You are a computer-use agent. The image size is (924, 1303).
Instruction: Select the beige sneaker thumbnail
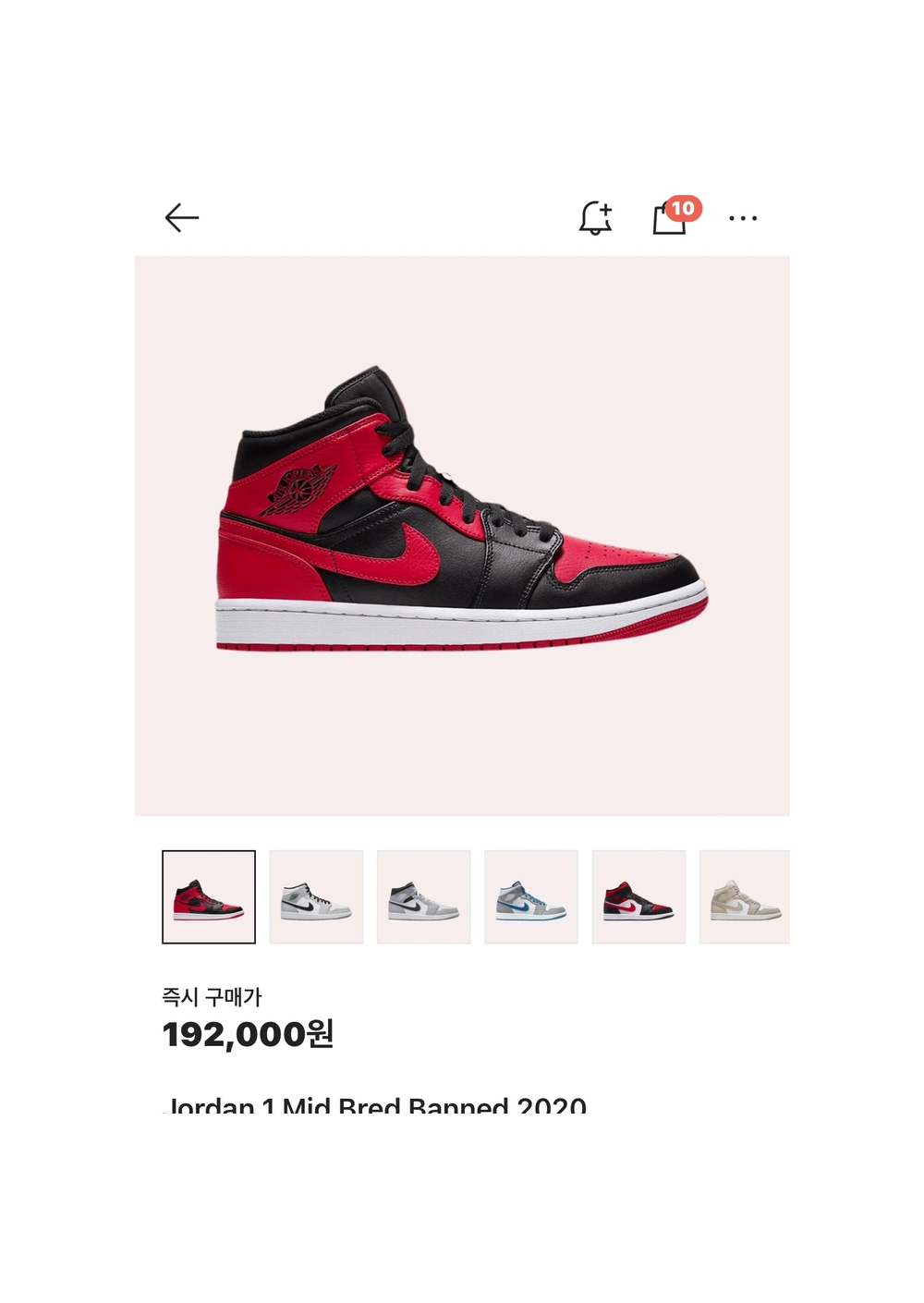[744, 897]
